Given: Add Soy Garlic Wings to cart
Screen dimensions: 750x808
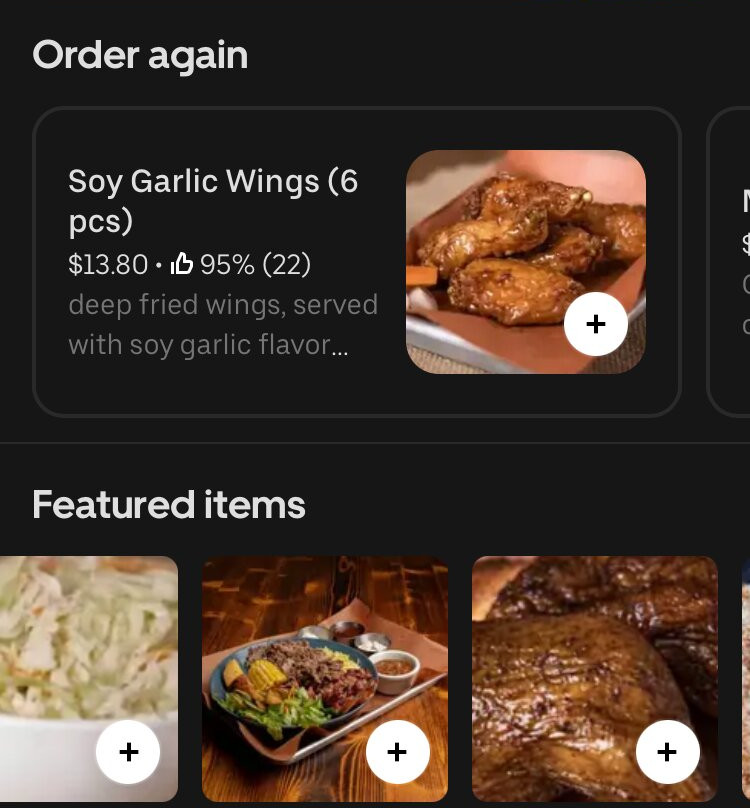Looking at the screenshot, I should [596, 324].
